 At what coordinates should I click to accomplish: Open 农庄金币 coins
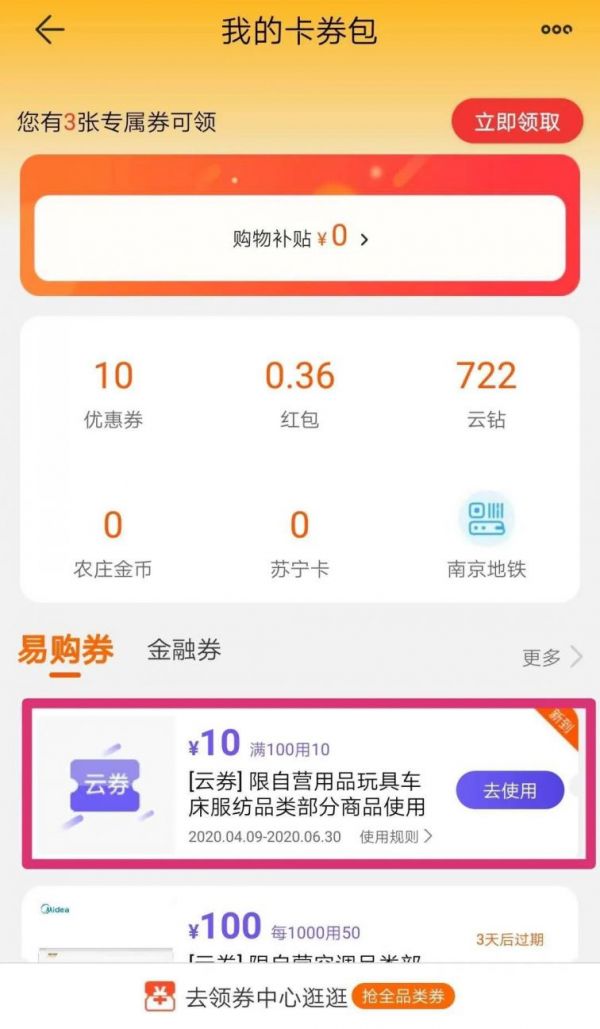[x=113, y=543]
